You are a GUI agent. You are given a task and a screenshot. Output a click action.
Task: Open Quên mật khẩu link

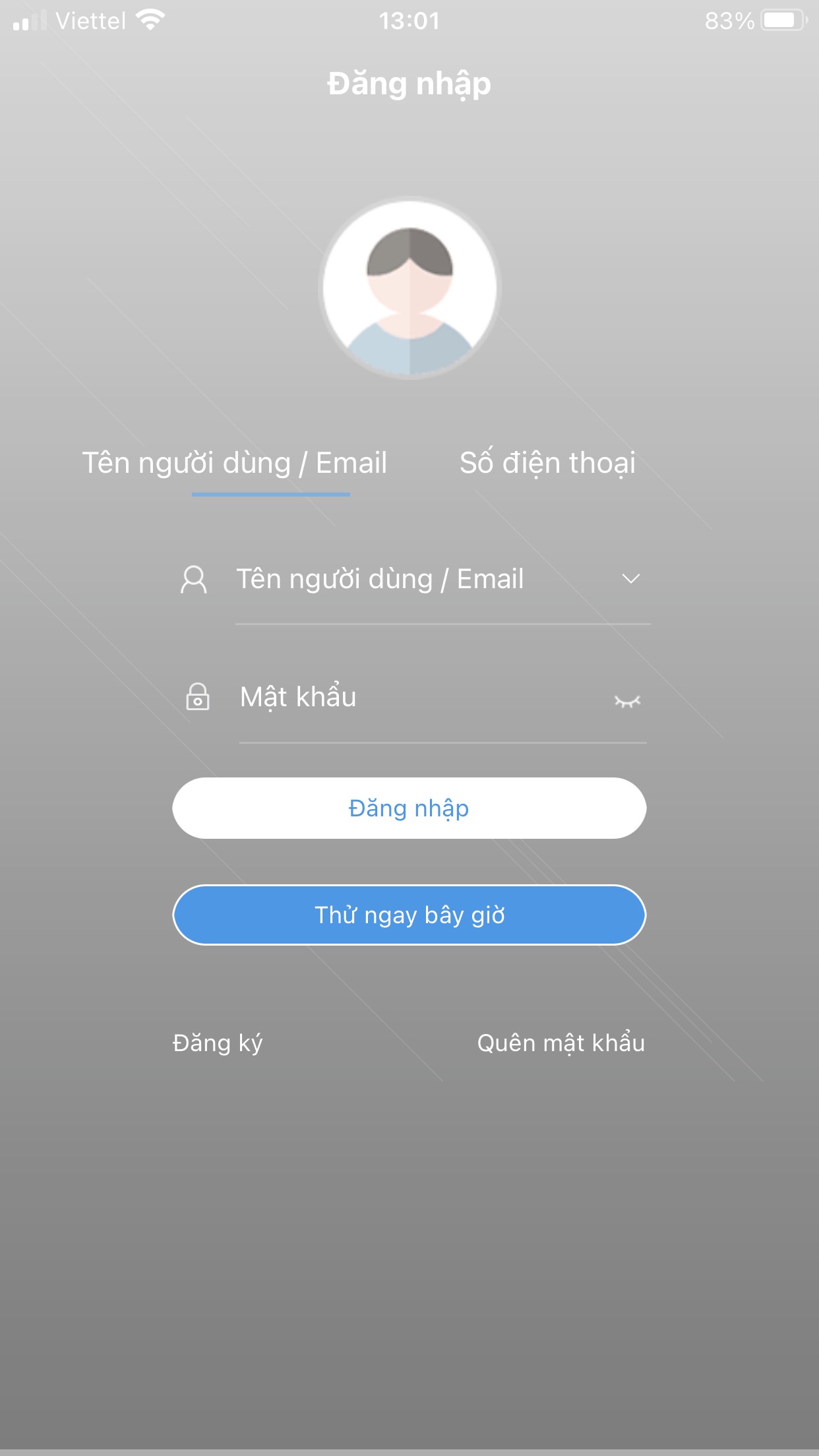tap(561, 1043)
